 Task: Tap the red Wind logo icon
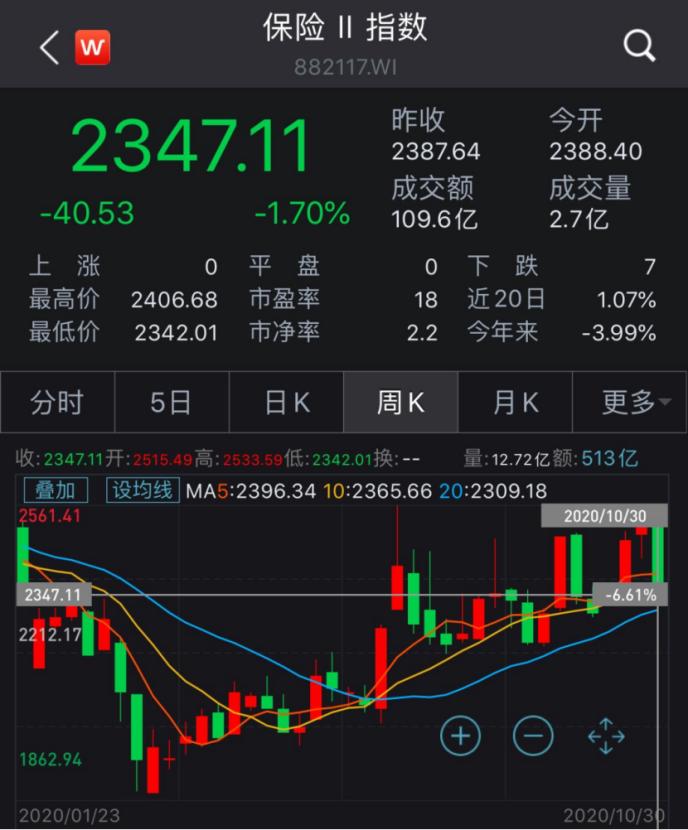pos(93,46)
